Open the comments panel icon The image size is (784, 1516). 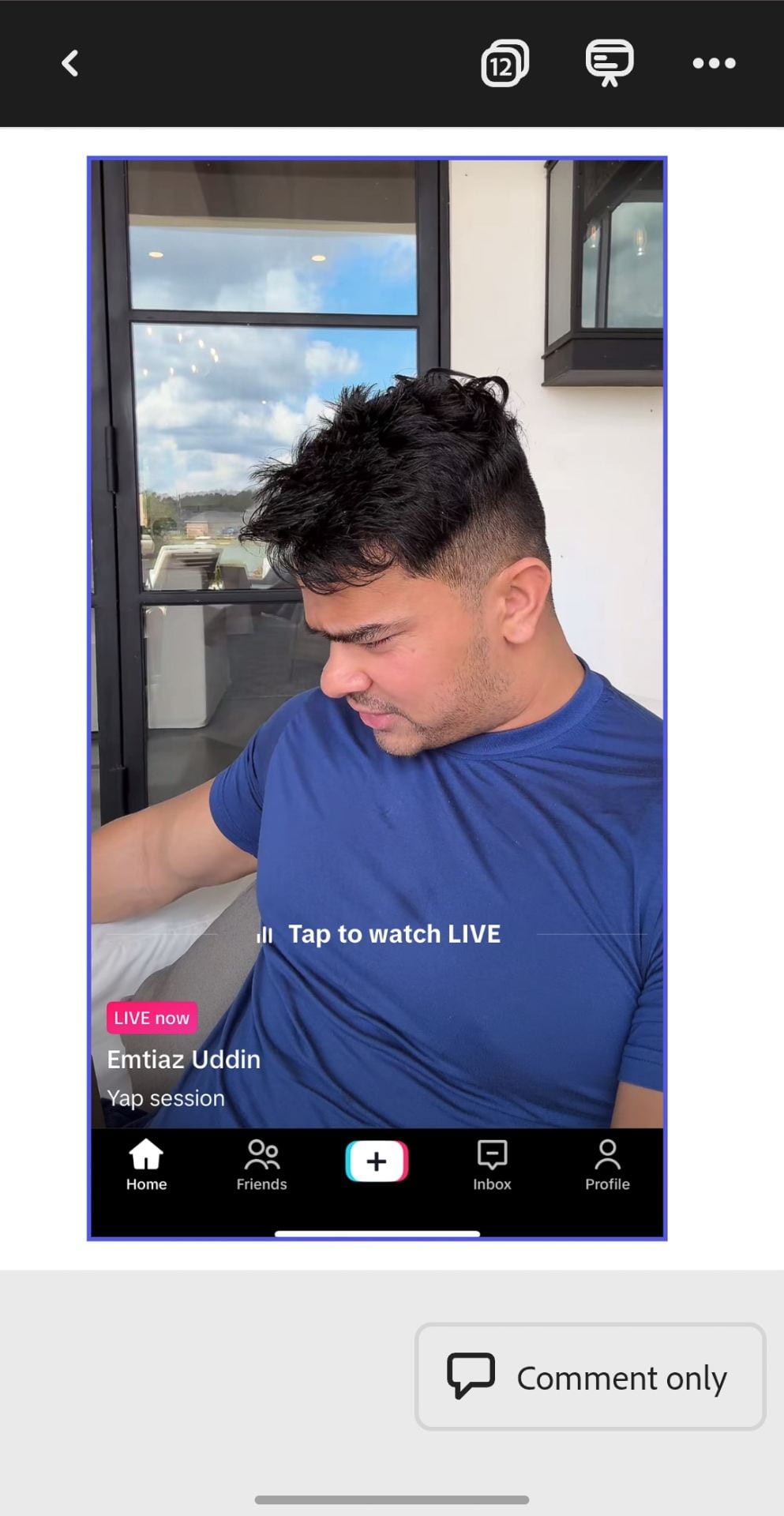(x=609, y=63)
